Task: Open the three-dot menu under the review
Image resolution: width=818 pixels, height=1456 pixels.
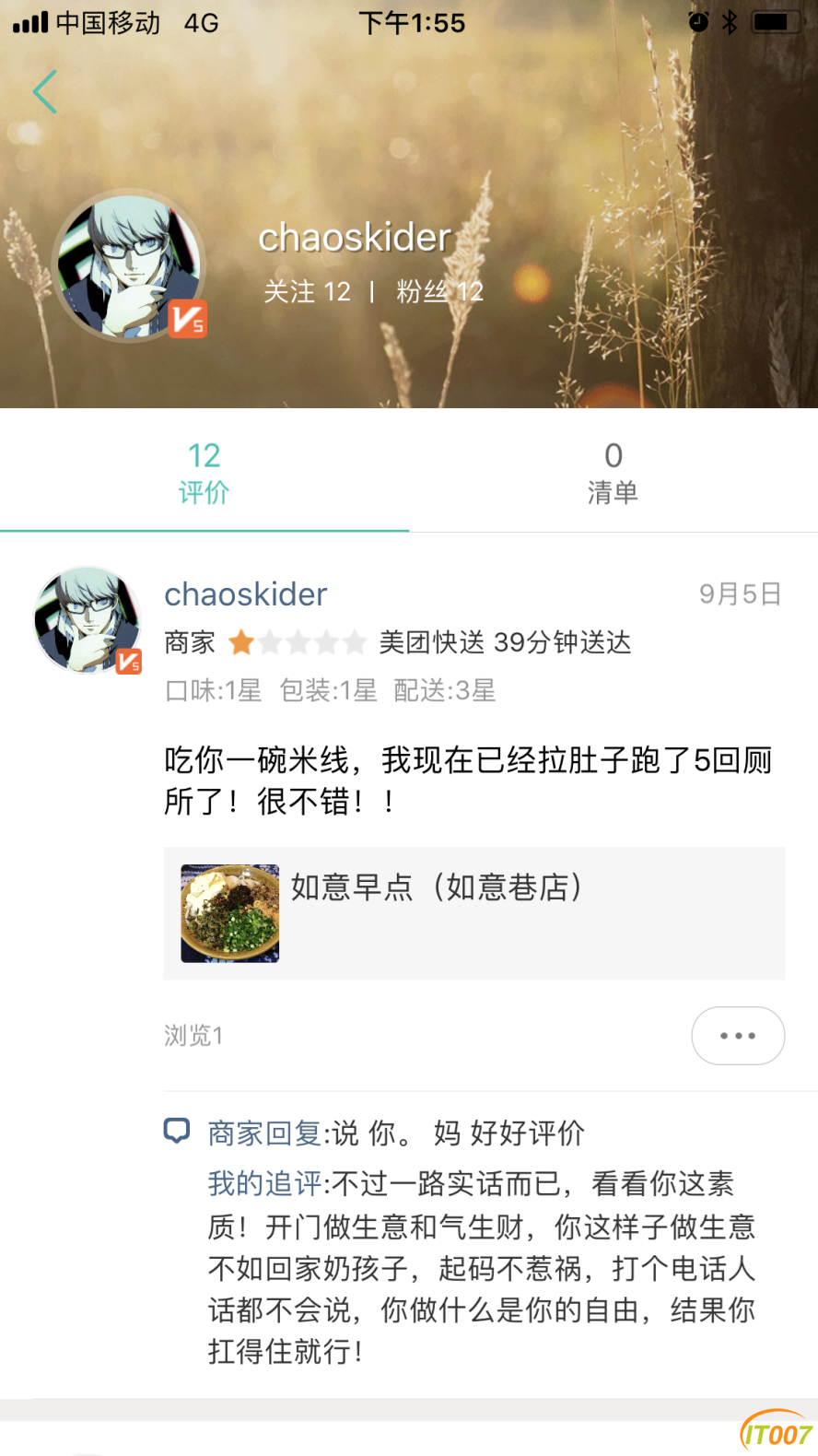Action: [x=738, y=1036]
